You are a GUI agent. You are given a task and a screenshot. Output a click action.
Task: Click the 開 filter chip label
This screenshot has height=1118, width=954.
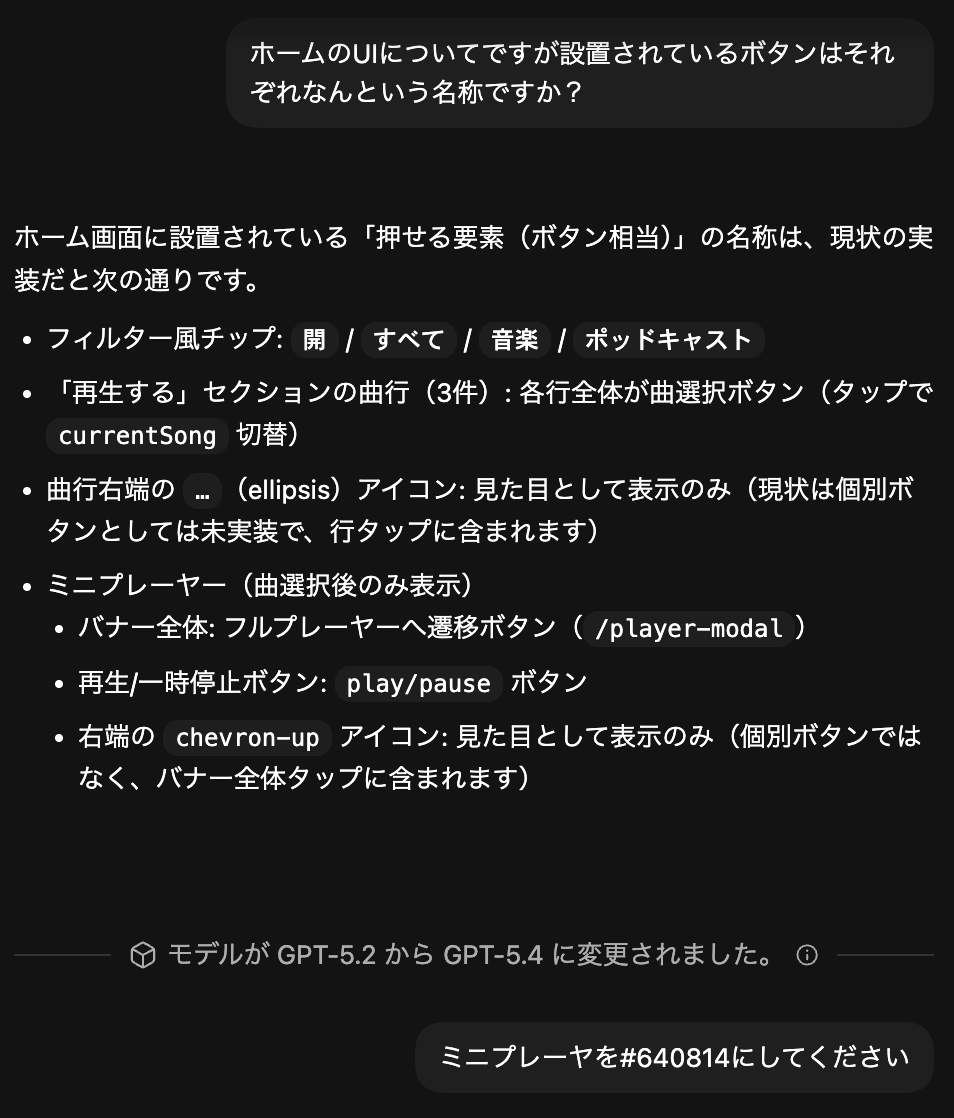[313, 340]
